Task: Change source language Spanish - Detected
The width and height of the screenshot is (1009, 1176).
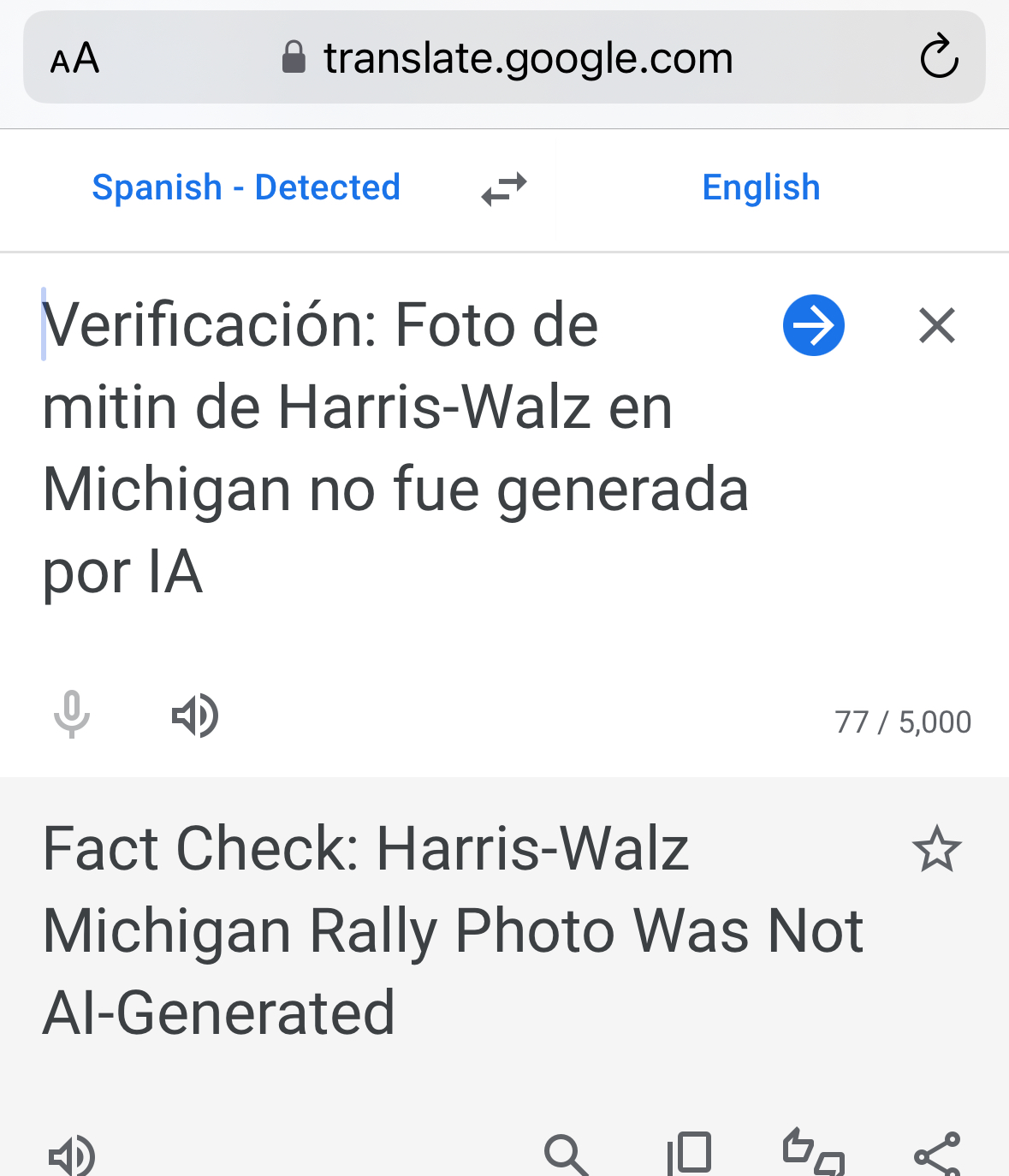Action: click(246, 187)
